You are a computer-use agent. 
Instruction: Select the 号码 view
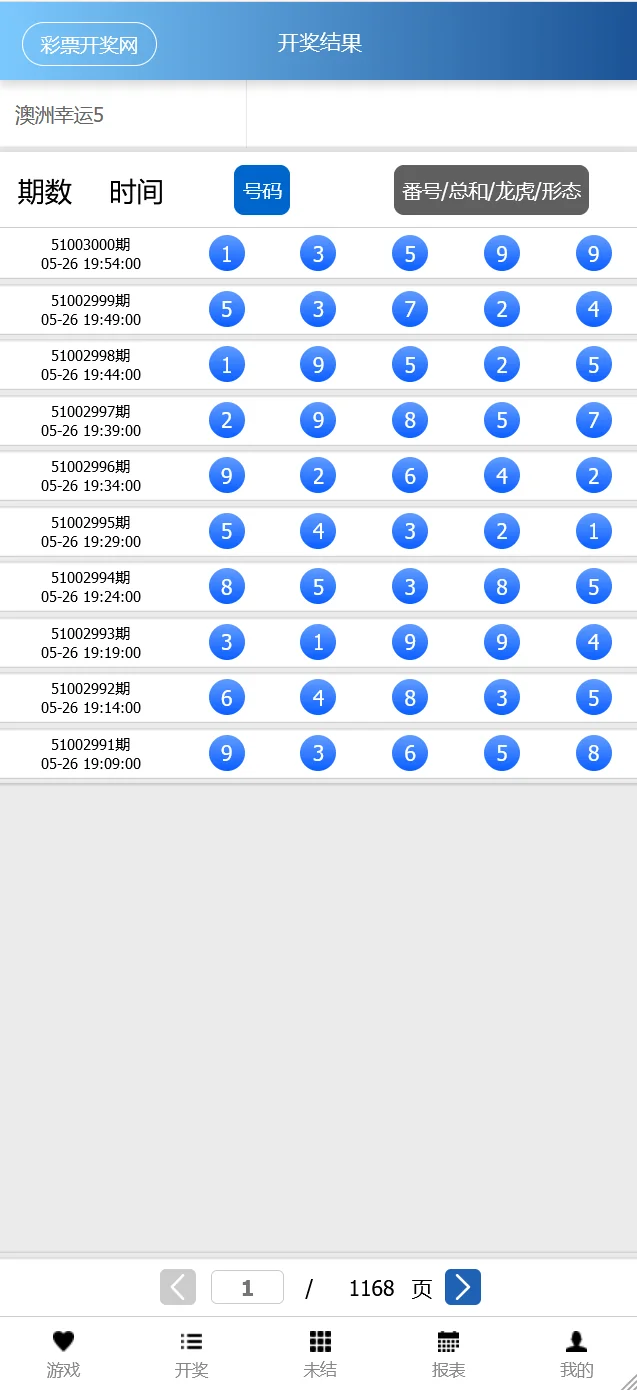[262, 190]
